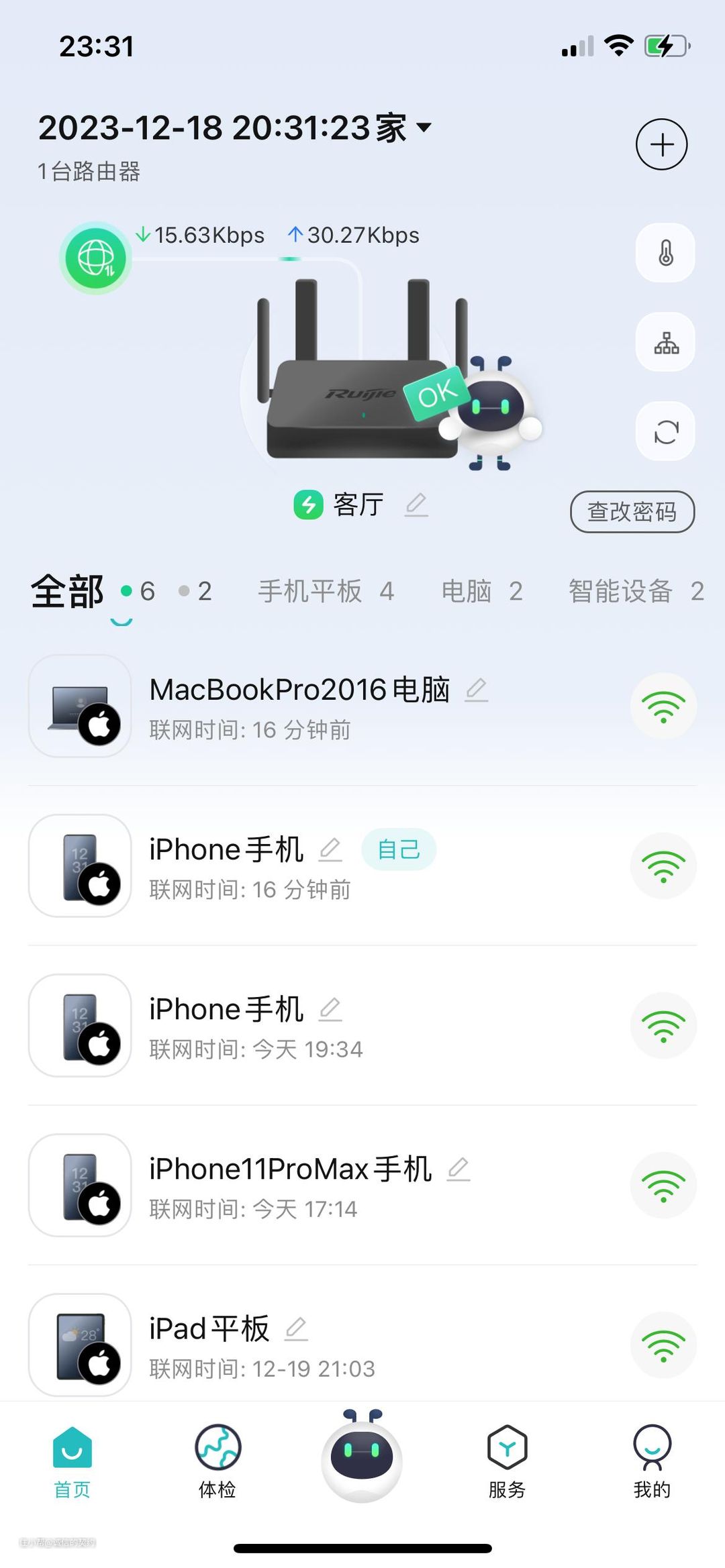Open the iPhone11ProMax 手机 device
This screenshot has height=1568, width=725.
click(290, 1184)
